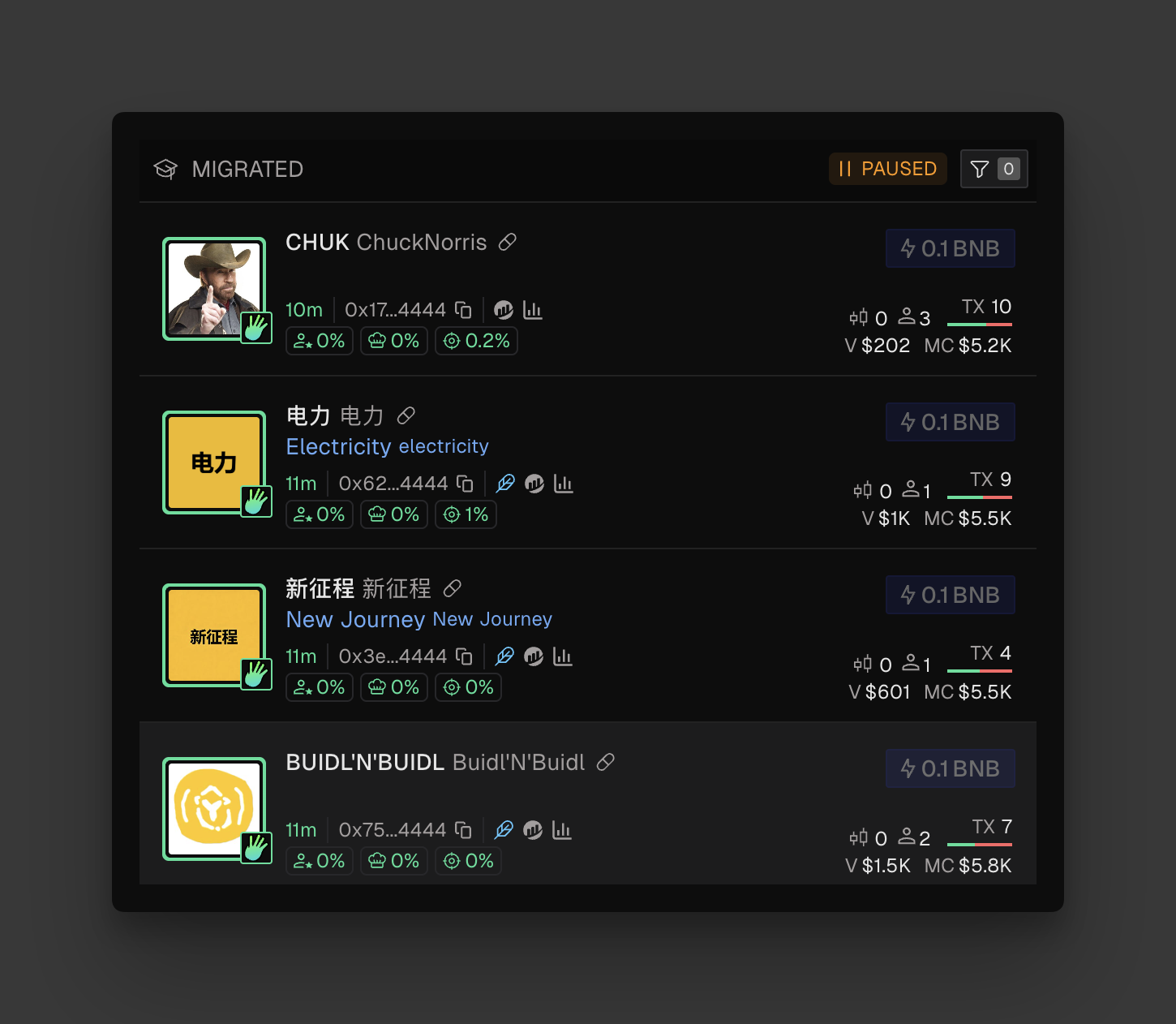Quick buy 电力 for 0.1 BNB
The width and height of the screenshot is (1176, 1024).
point(950,422)
